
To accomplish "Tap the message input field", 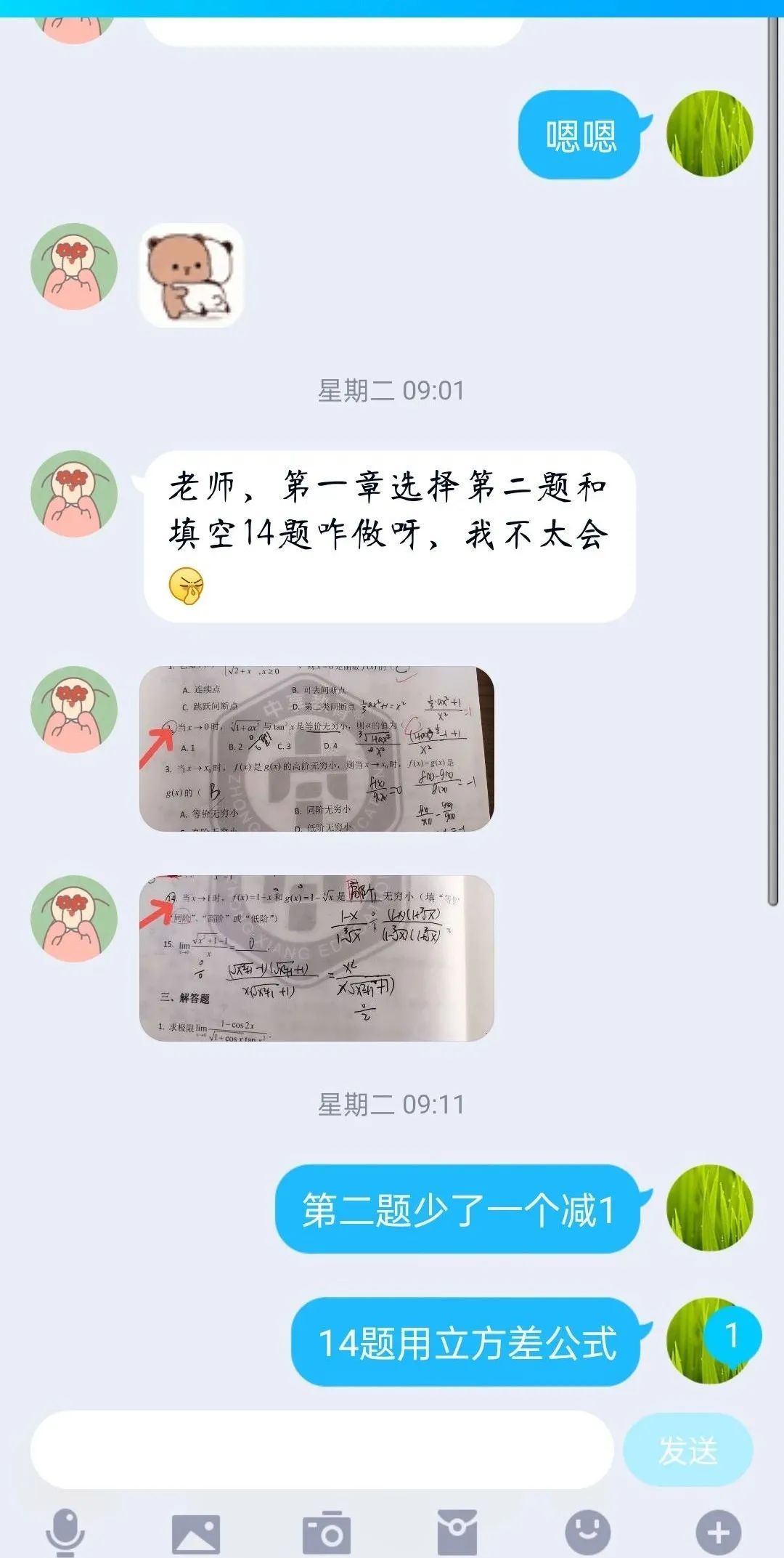I will (x=322, y=1450).
